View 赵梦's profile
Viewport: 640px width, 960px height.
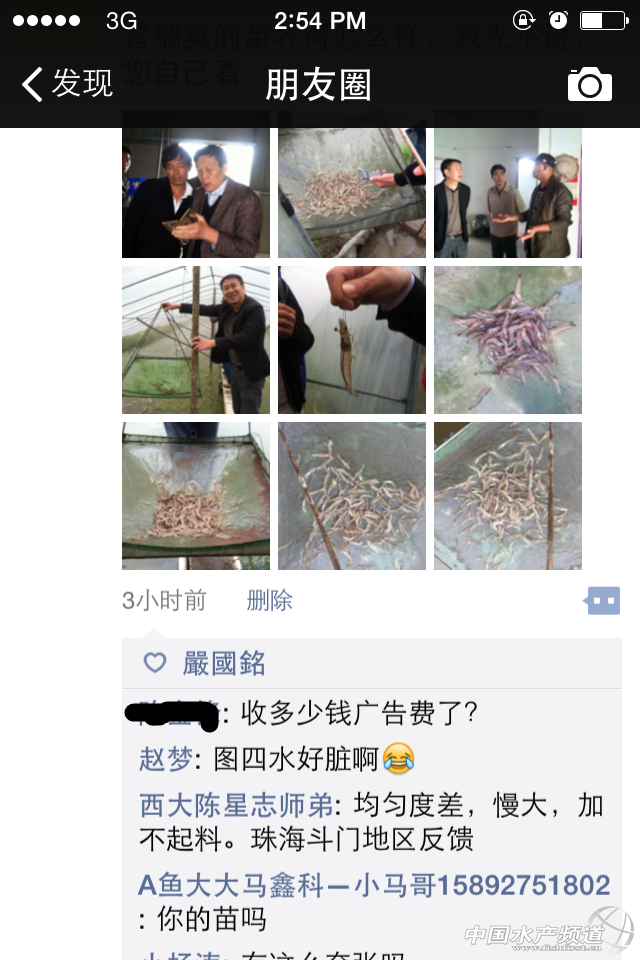[x=165, y=759]
